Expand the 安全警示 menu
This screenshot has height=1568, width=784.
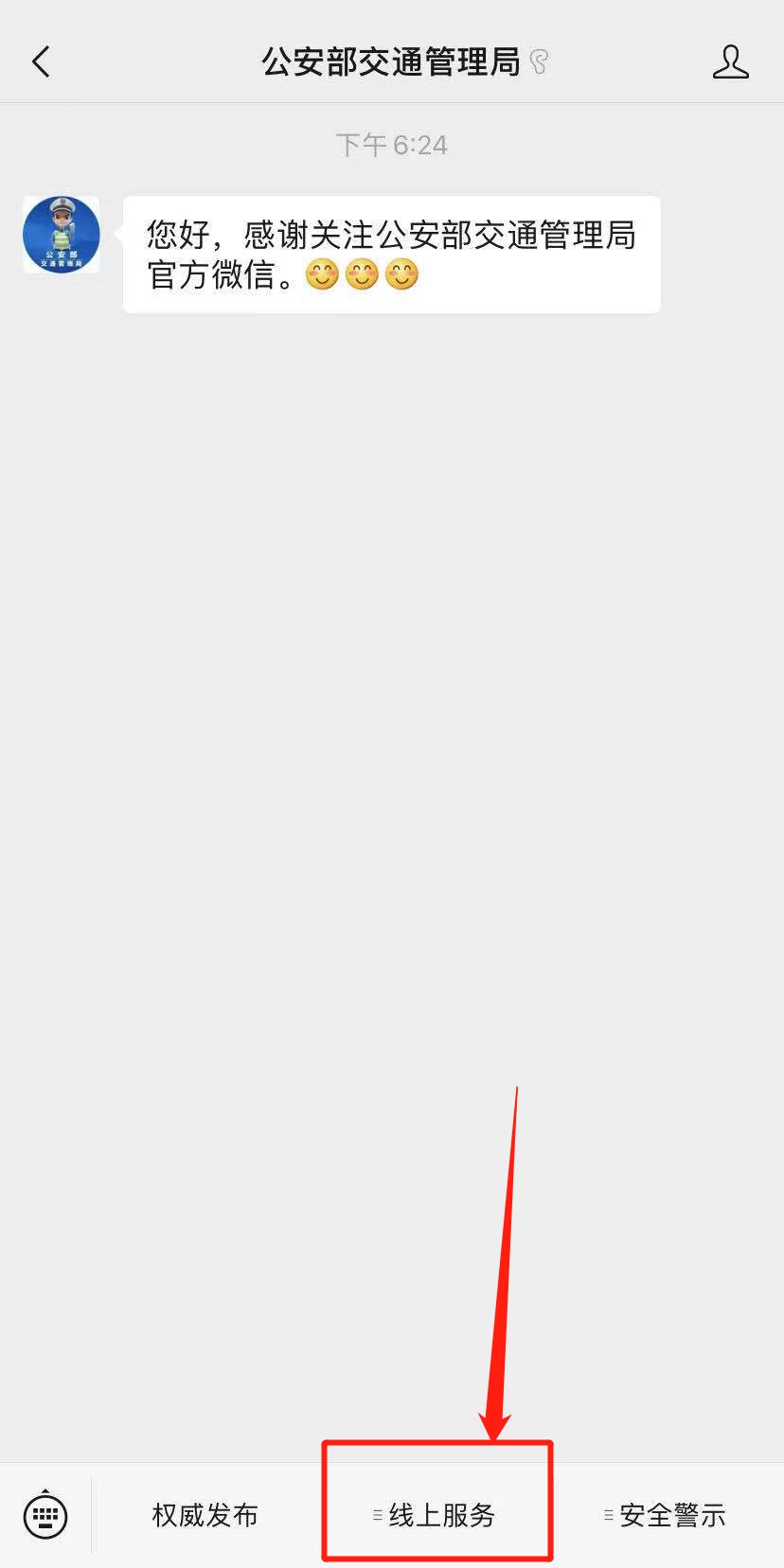(x=667, y=1515)
